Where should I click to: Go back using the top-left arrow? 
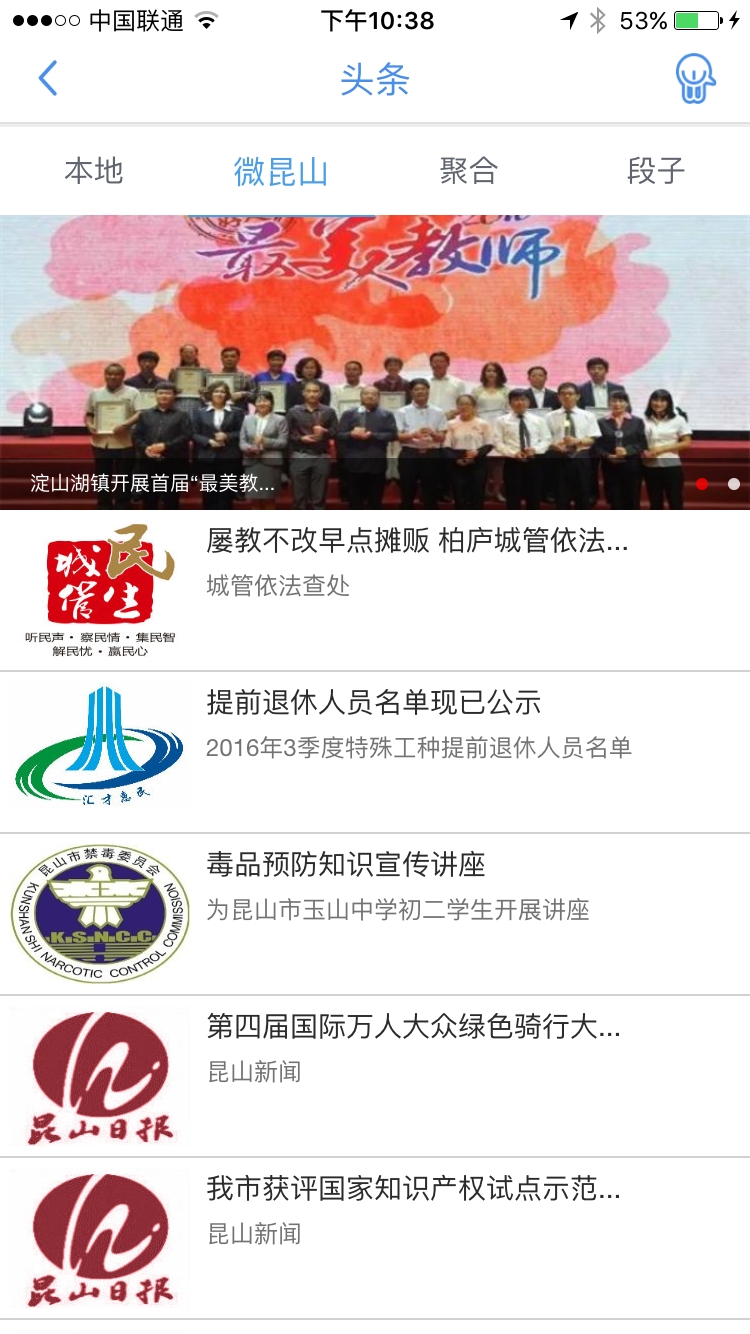coord(48,78)
